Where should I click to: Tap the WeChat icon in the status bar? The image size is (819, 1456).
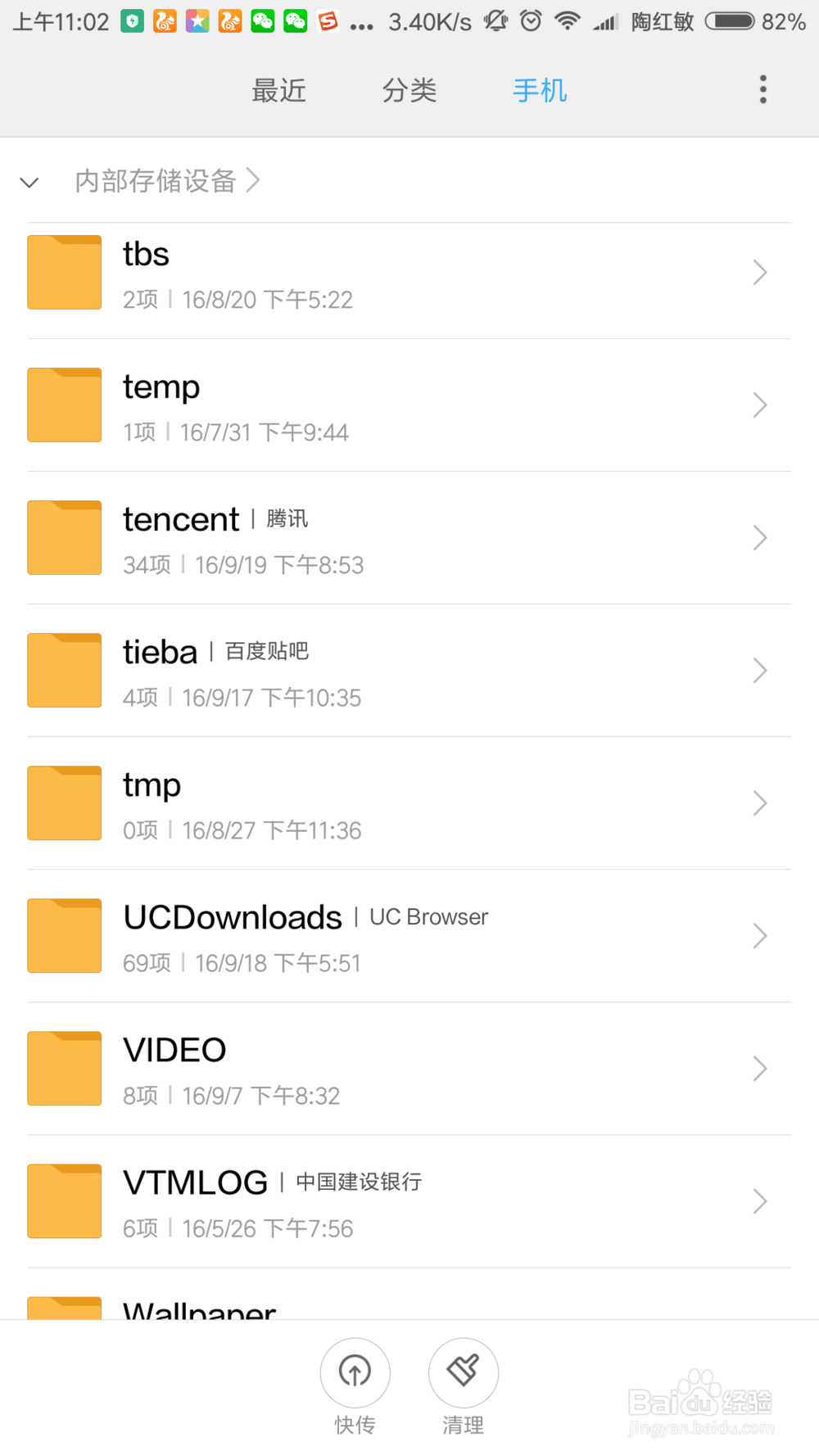[x=262, y=20]
